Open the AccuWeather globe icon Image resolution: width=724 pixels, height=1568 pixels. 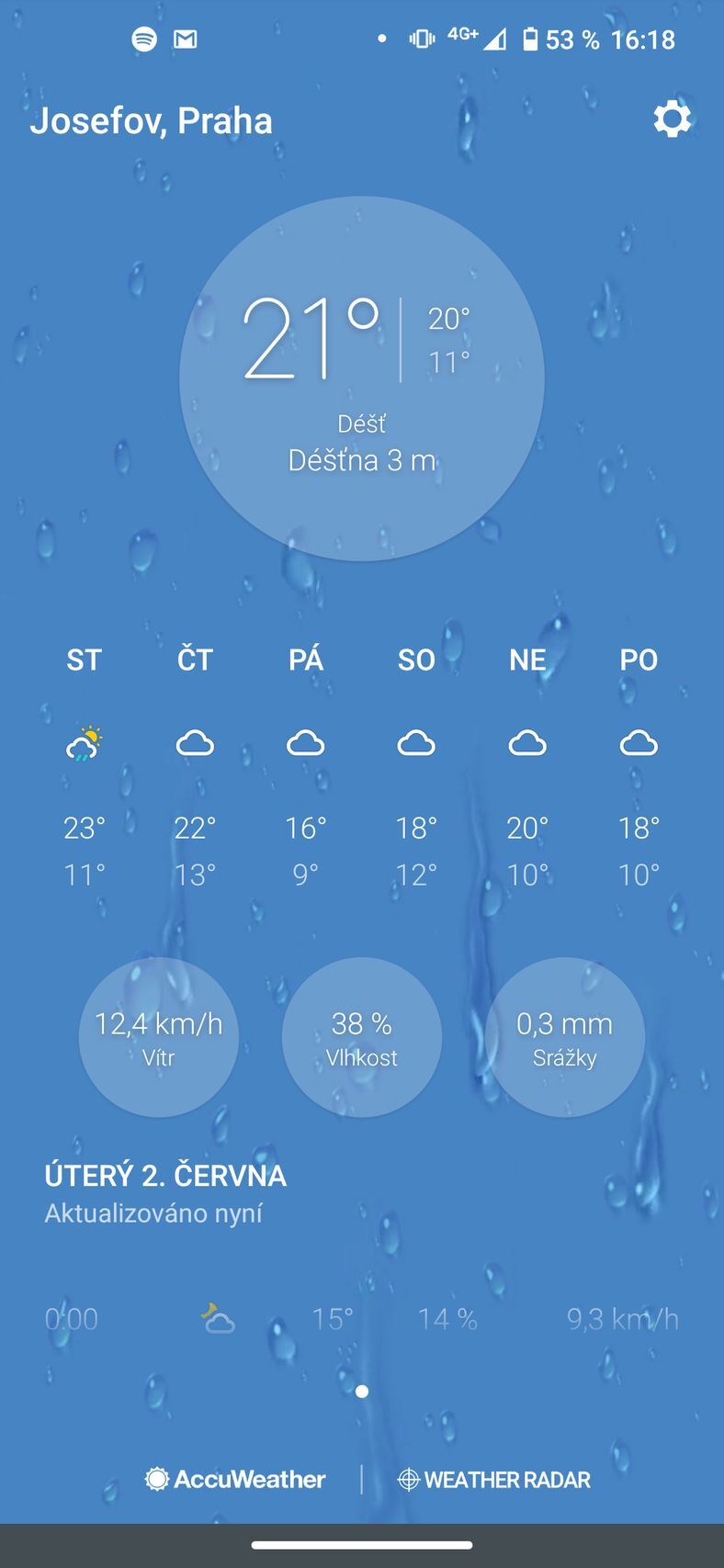point(158,1479)
